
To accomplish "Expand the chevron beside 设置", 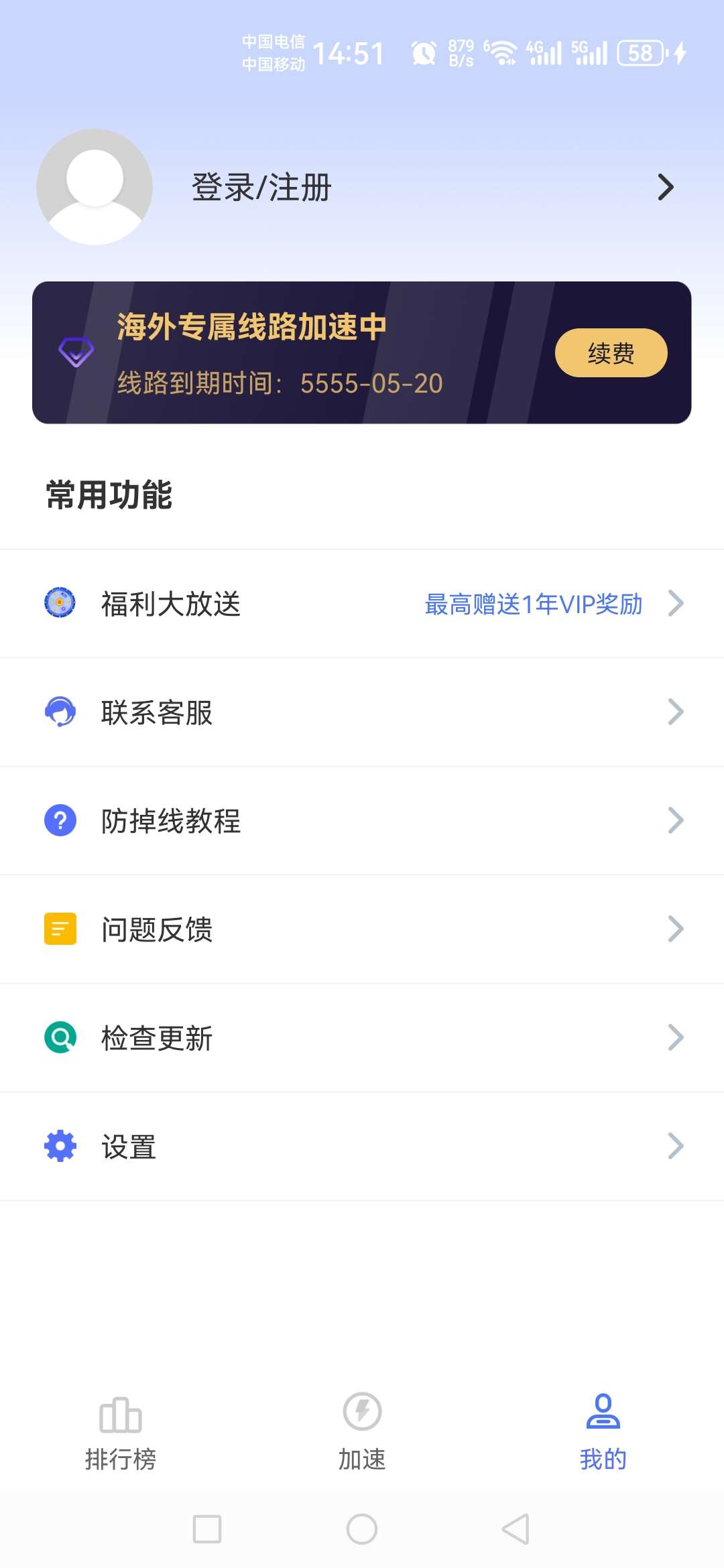I will [675, 1147].
